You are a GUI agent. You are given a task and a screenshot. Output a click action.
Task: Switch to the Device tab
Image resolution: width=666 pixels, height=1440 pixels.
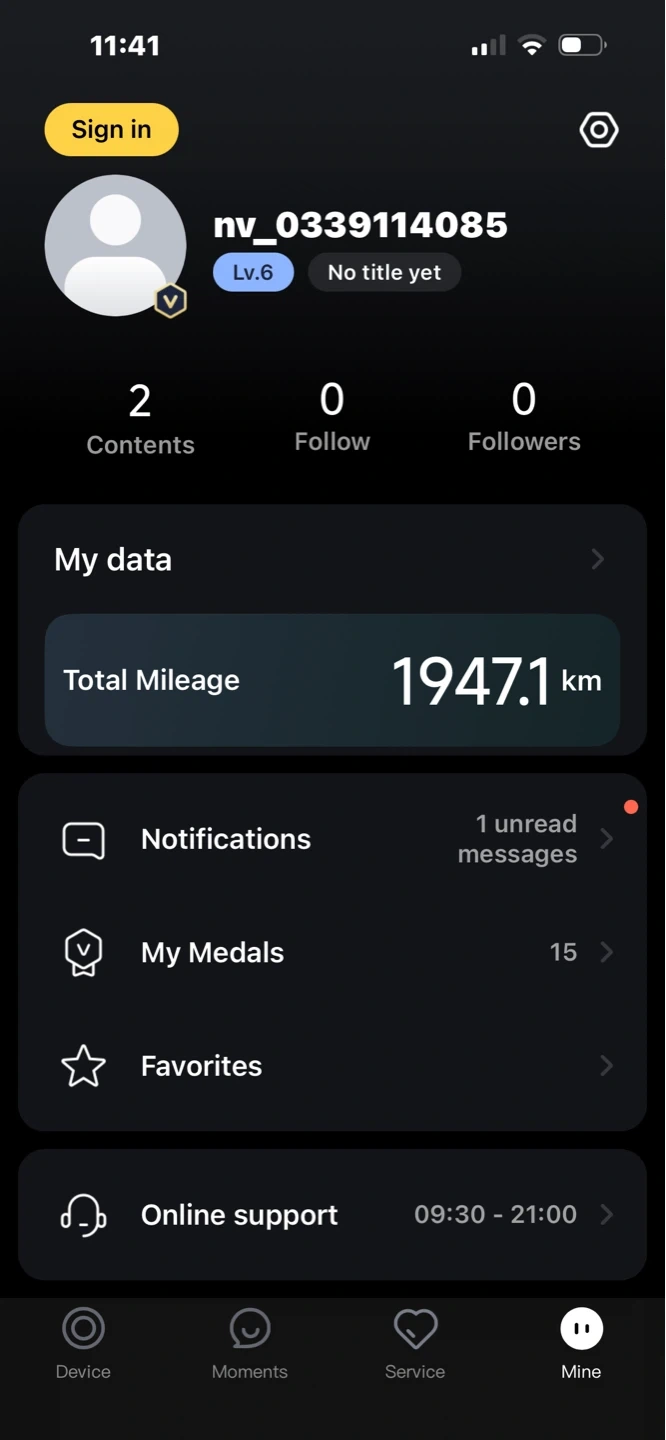click(83, 1344)
